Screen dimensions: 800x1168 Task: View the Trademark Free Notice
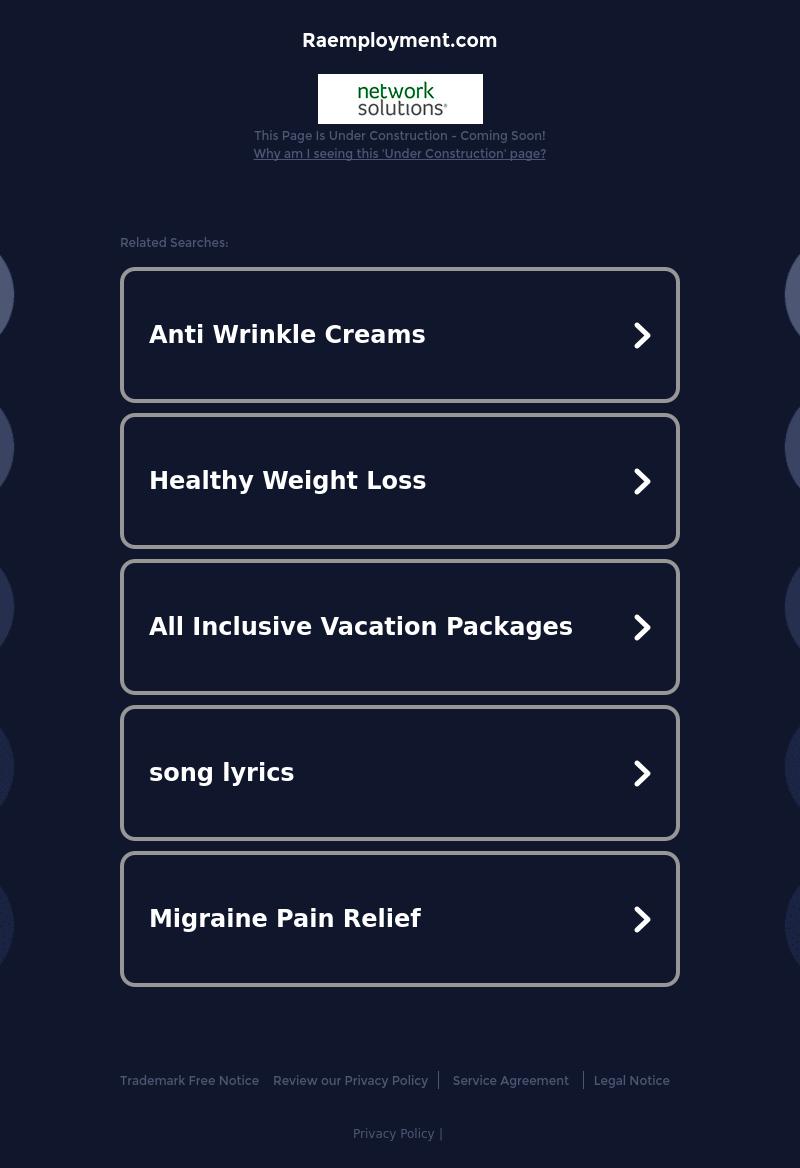(x=189, y=1081)
